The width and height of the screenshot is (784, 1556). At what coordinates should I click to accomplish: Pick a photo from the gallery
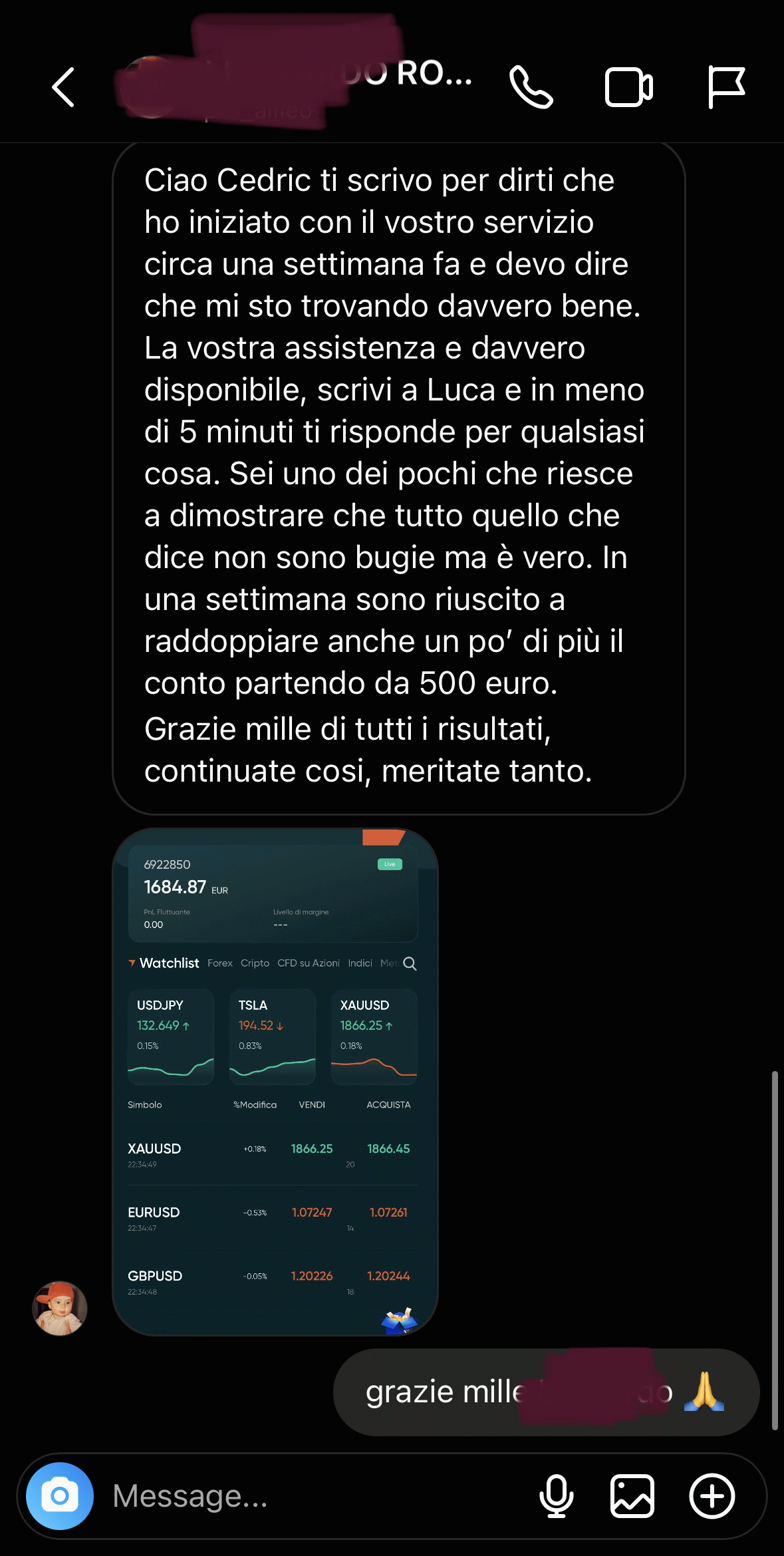pos(632,1496)
